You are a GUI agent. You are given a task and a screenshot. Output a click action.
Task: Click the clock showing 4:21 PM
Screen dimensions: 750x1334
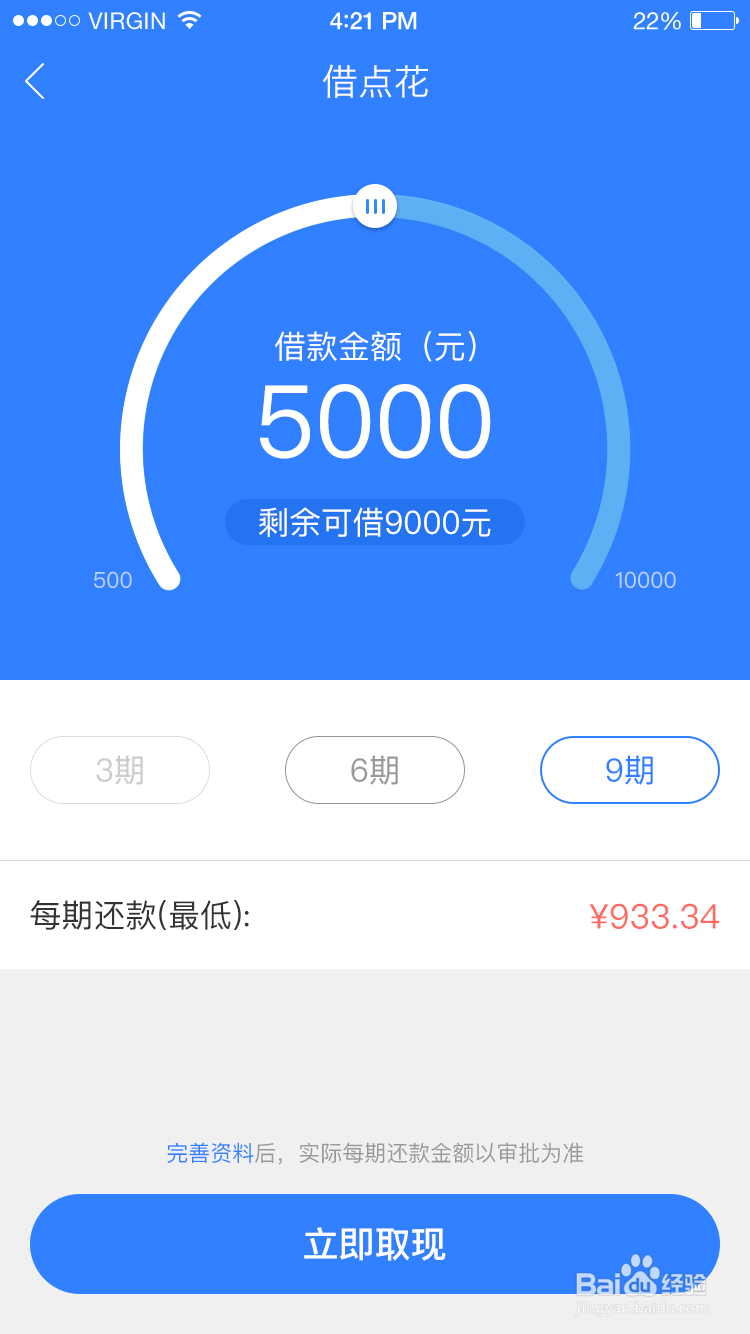[374, 20]
